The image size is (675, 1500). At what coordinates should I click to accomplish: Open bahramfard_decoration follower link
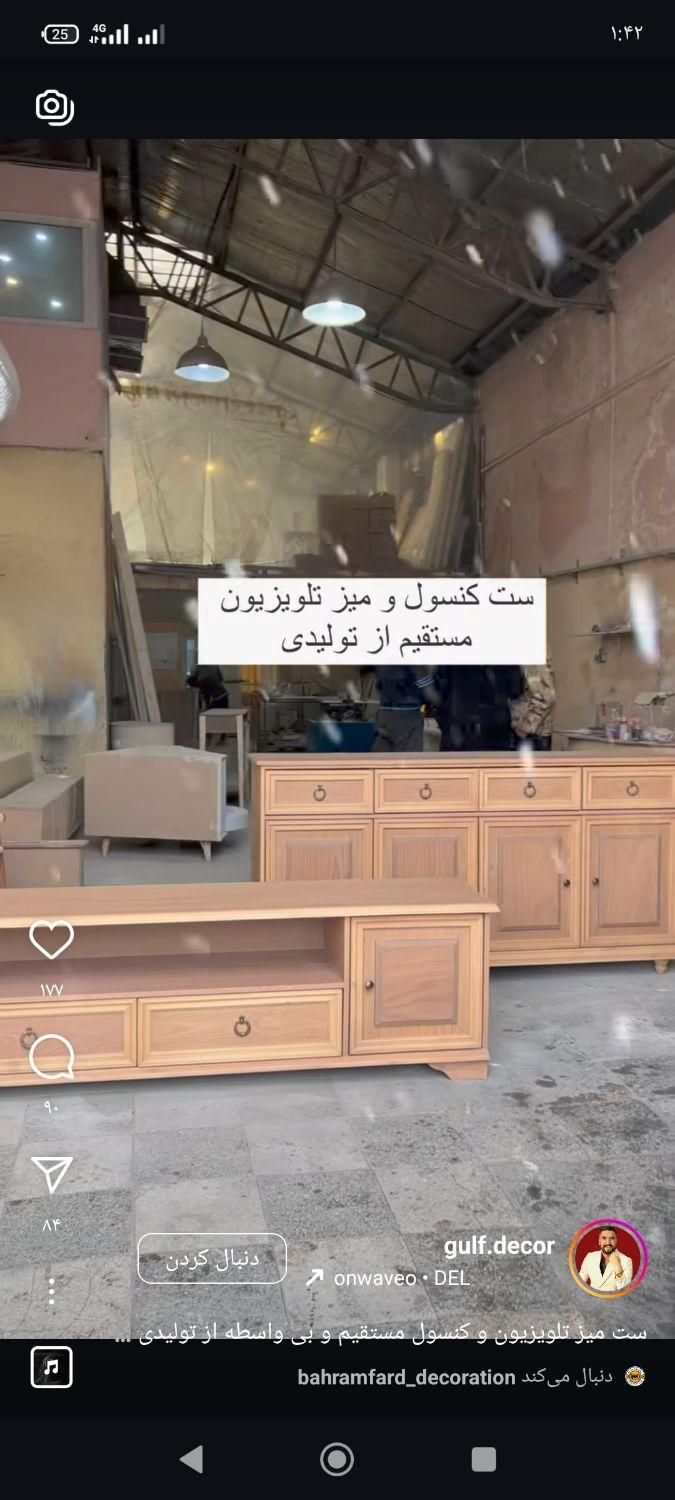pos(406,1377)
